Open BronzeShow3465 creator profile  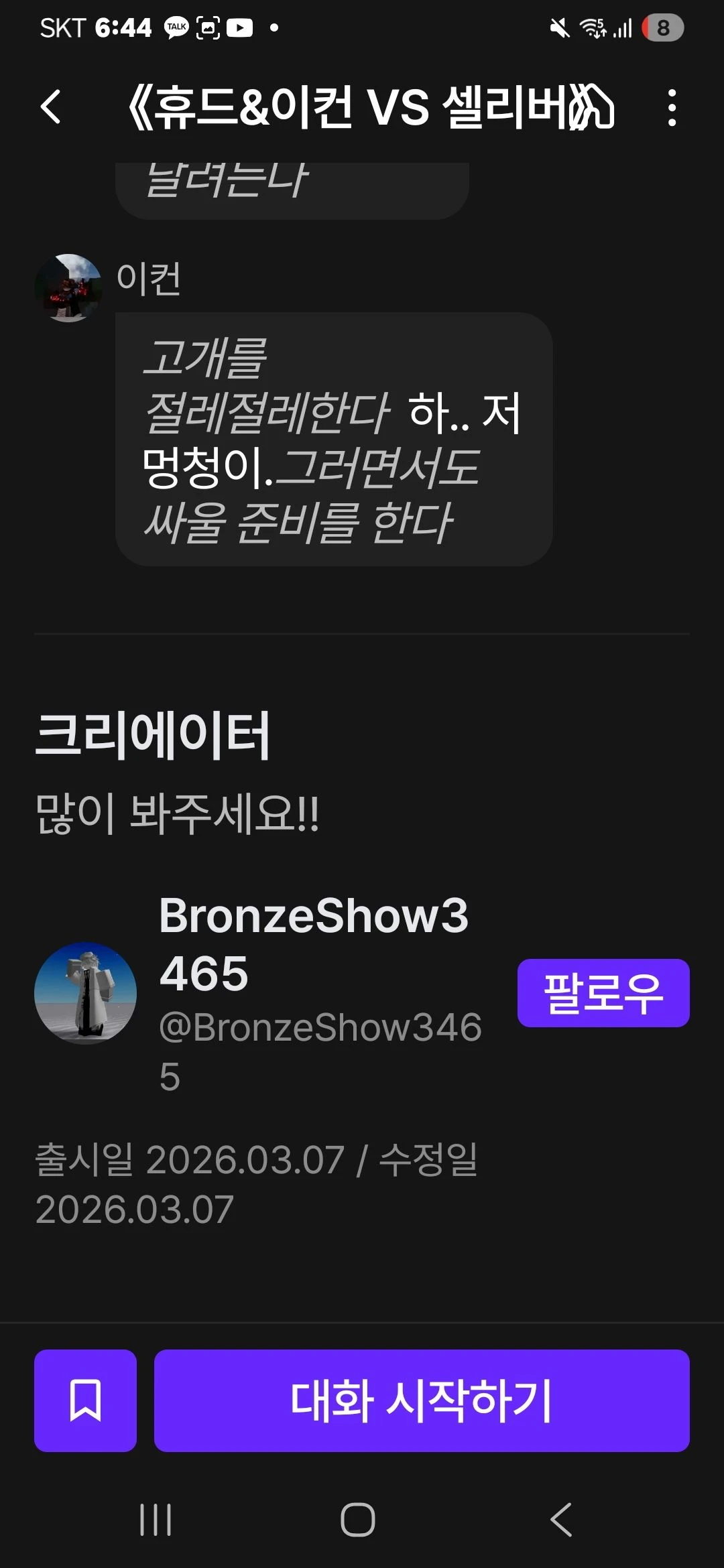coord(314,944)
